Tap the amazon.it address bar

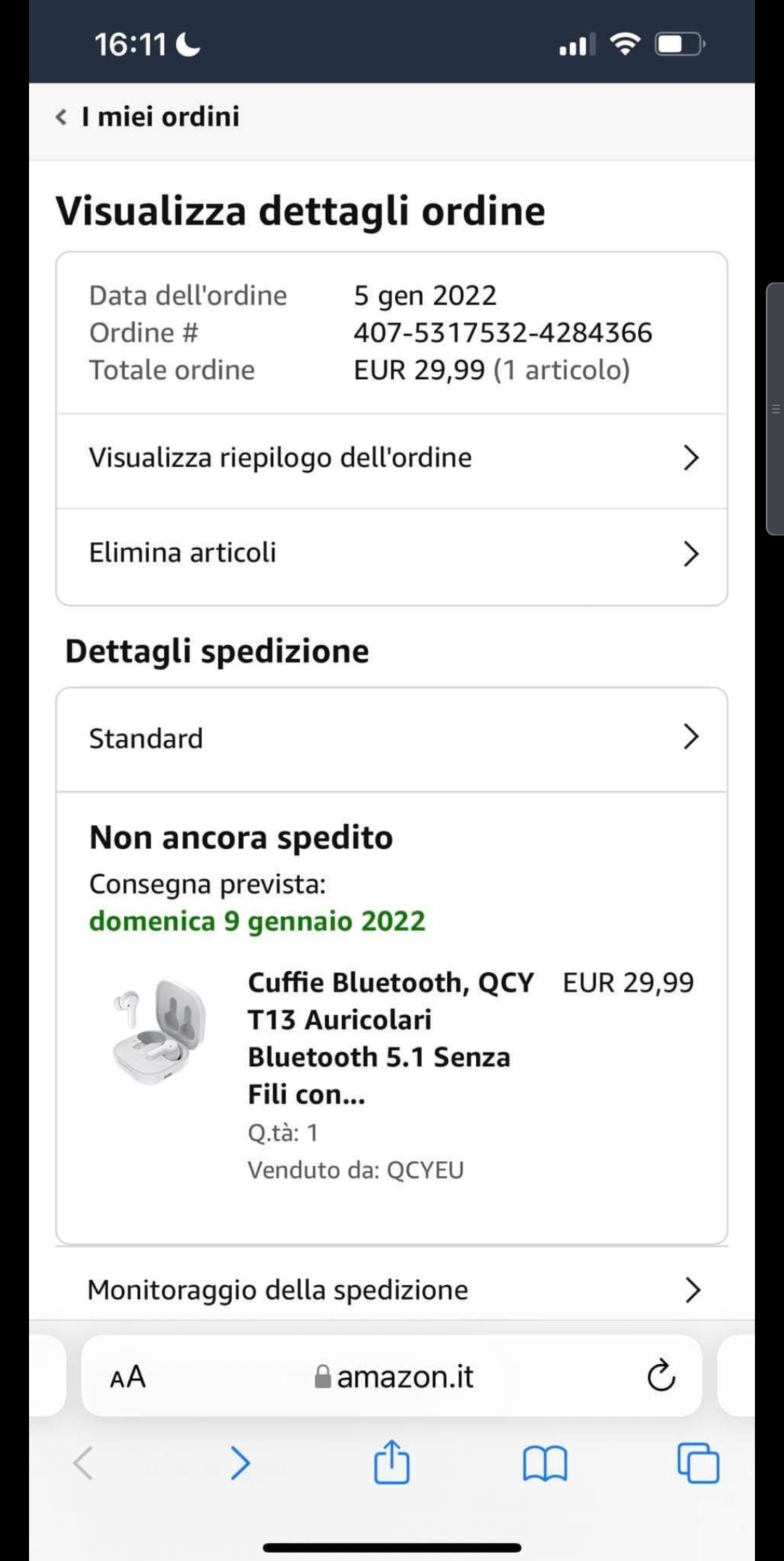(396, 1376)
